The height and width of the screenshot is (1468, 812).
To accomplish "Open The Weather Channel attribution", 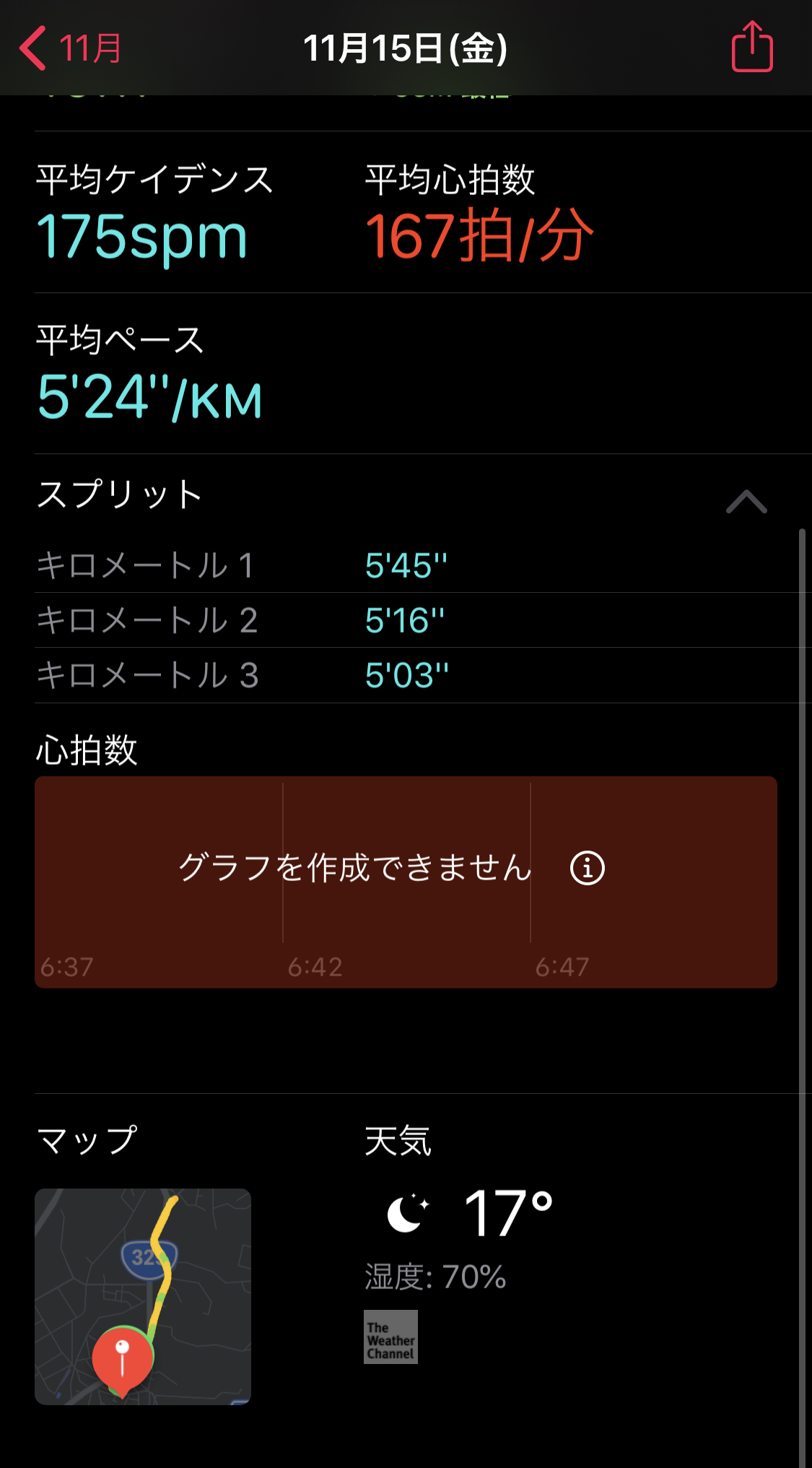I will point(390,1337).
